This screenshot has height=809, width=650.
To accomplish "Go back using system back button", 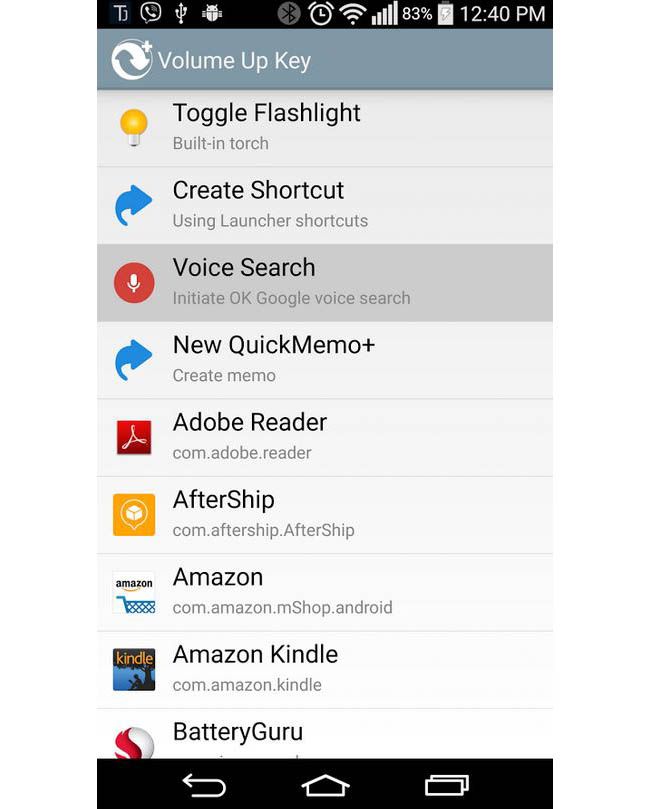I will point(204,785).
